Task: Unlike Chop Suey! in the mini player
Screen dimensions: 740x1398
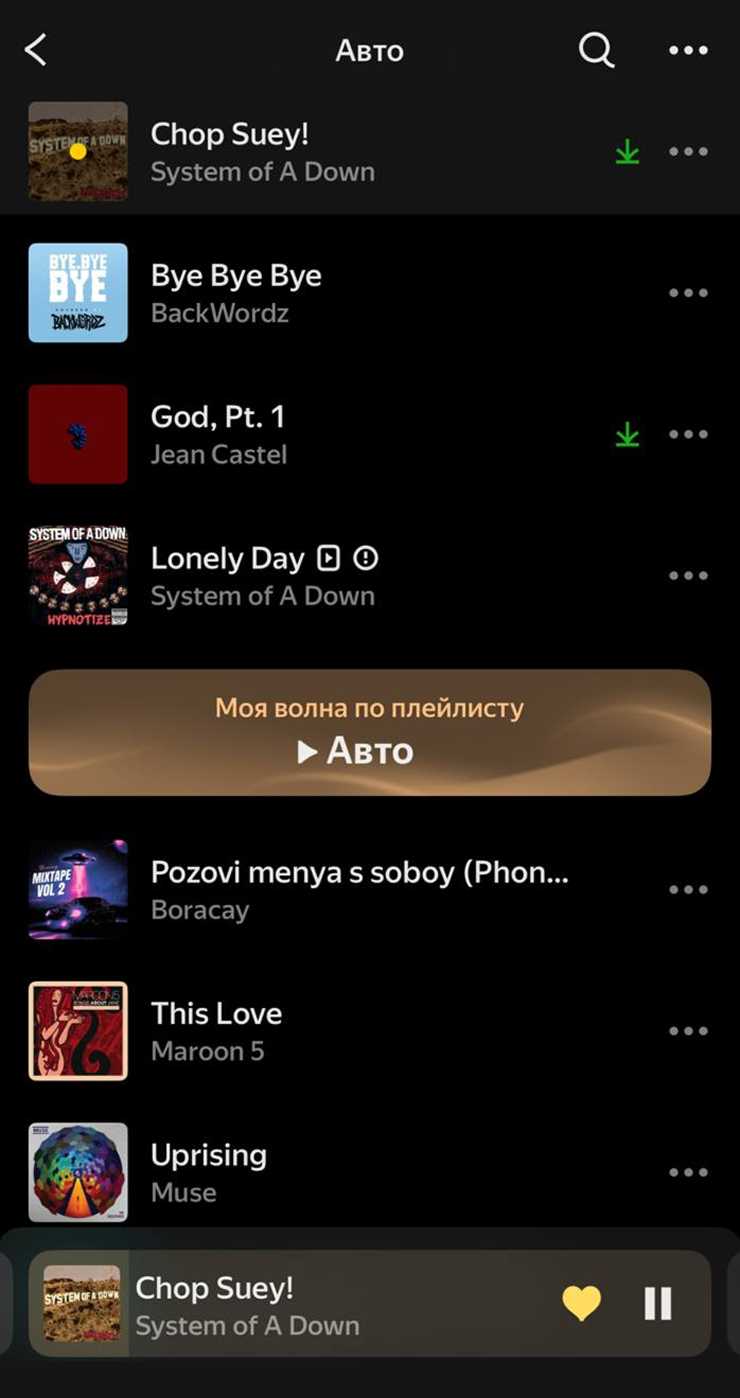Action: pyautogui.click(x=581, y=1303)
